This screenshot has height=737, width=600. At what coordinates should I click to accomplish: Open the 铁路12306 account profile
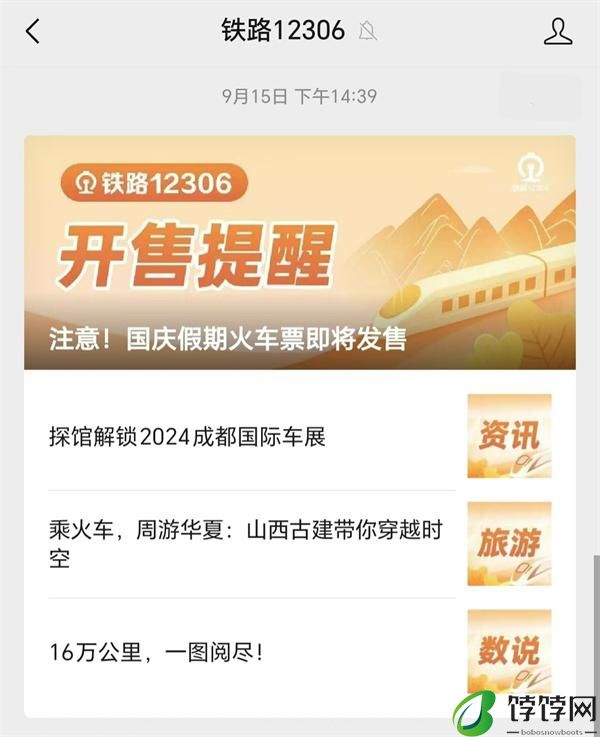[x=557, y=31]
